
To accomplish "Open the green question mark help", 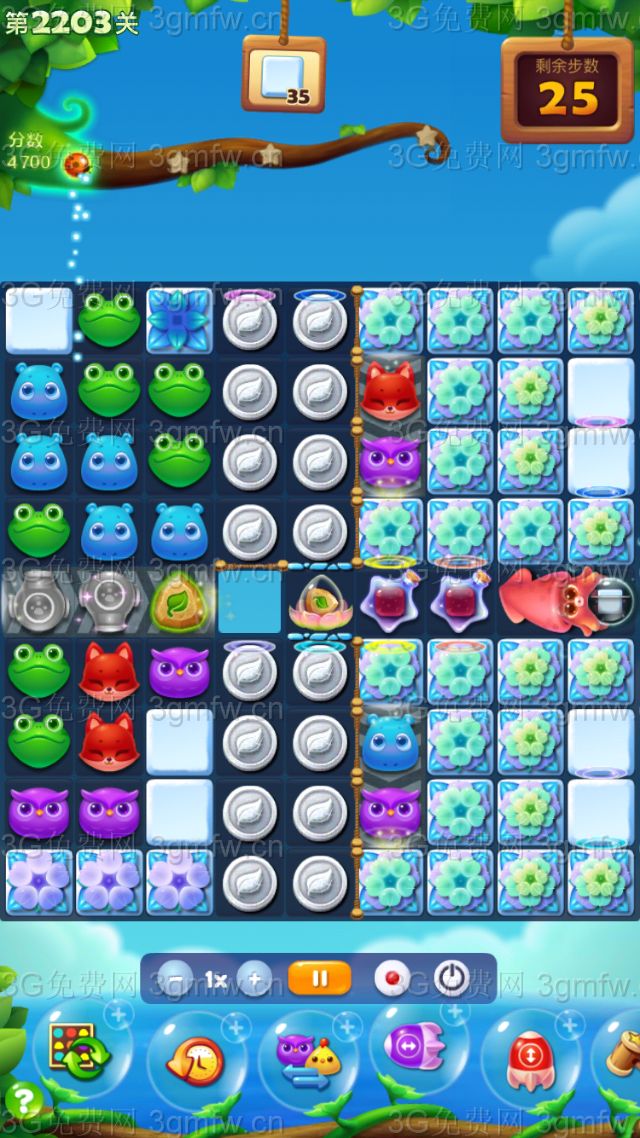I will 21,1103.
